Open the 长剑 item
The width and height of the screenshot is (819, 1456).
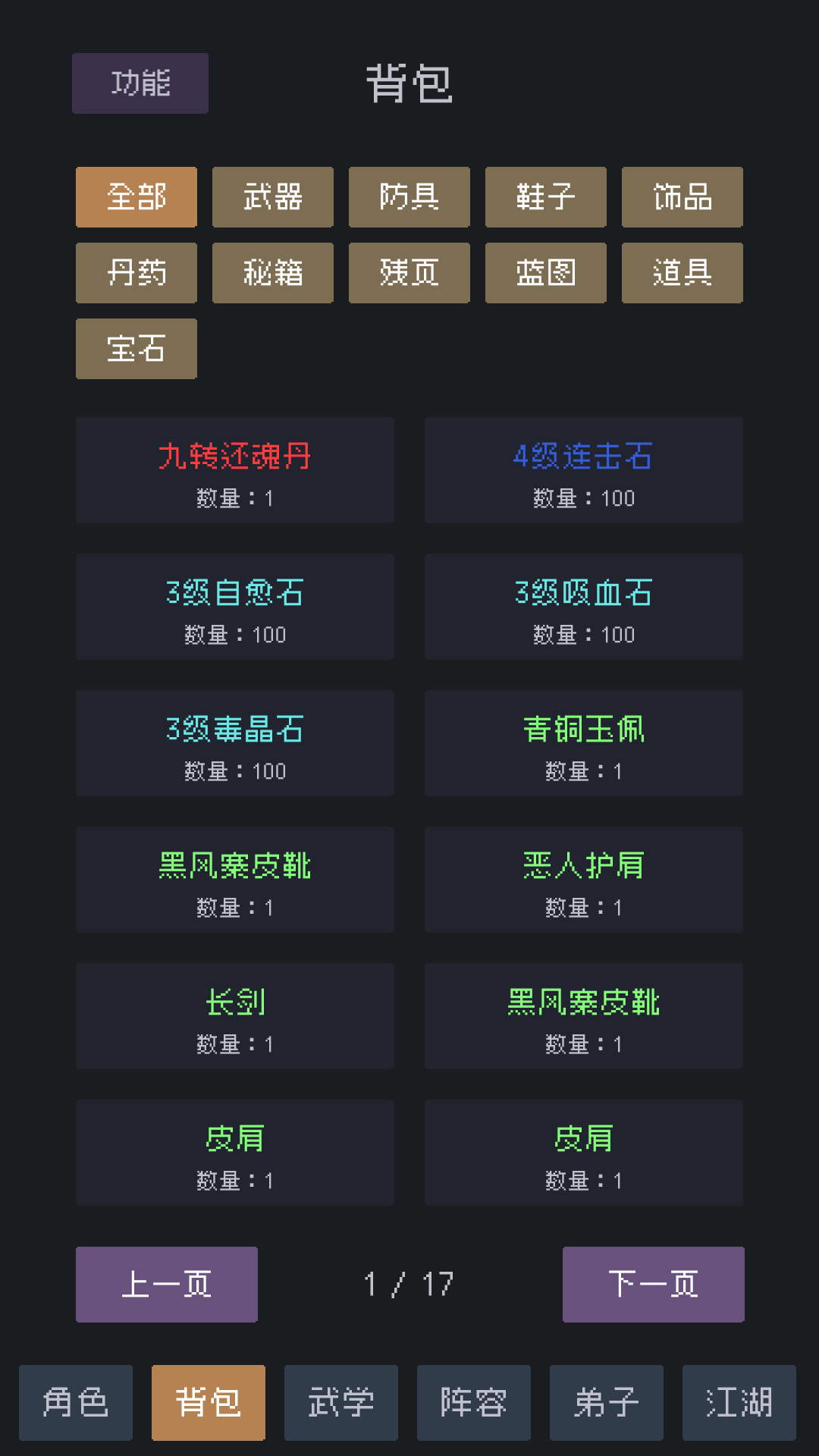(x=234, y=1016)
